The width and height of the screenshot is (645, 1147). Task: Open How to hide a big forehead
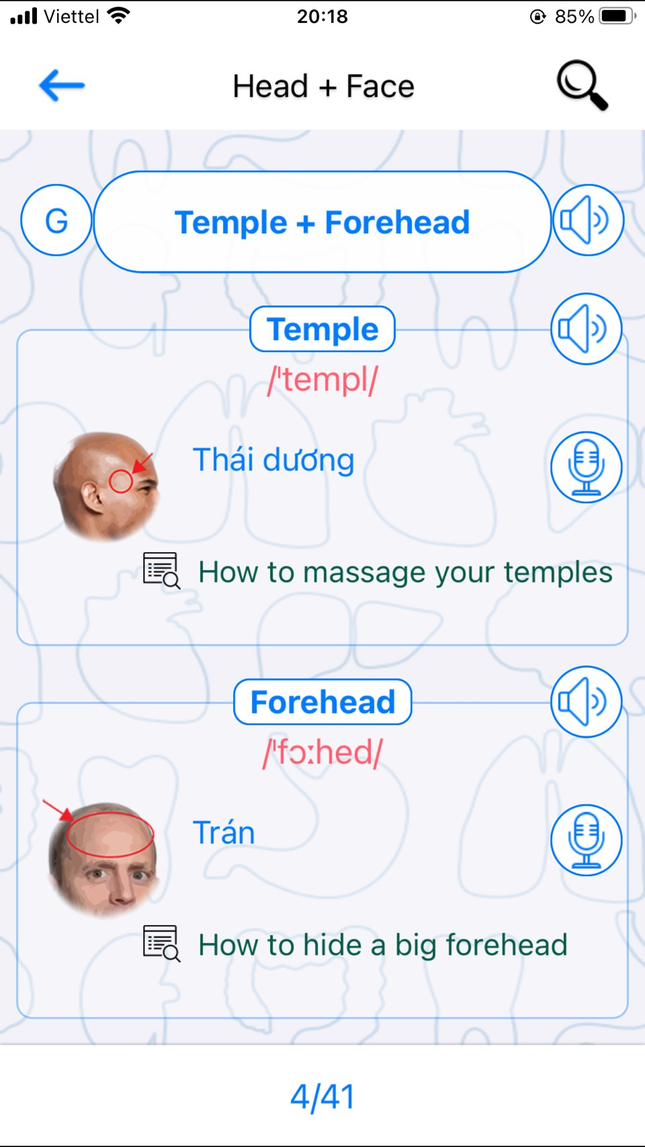click(382, 945)
